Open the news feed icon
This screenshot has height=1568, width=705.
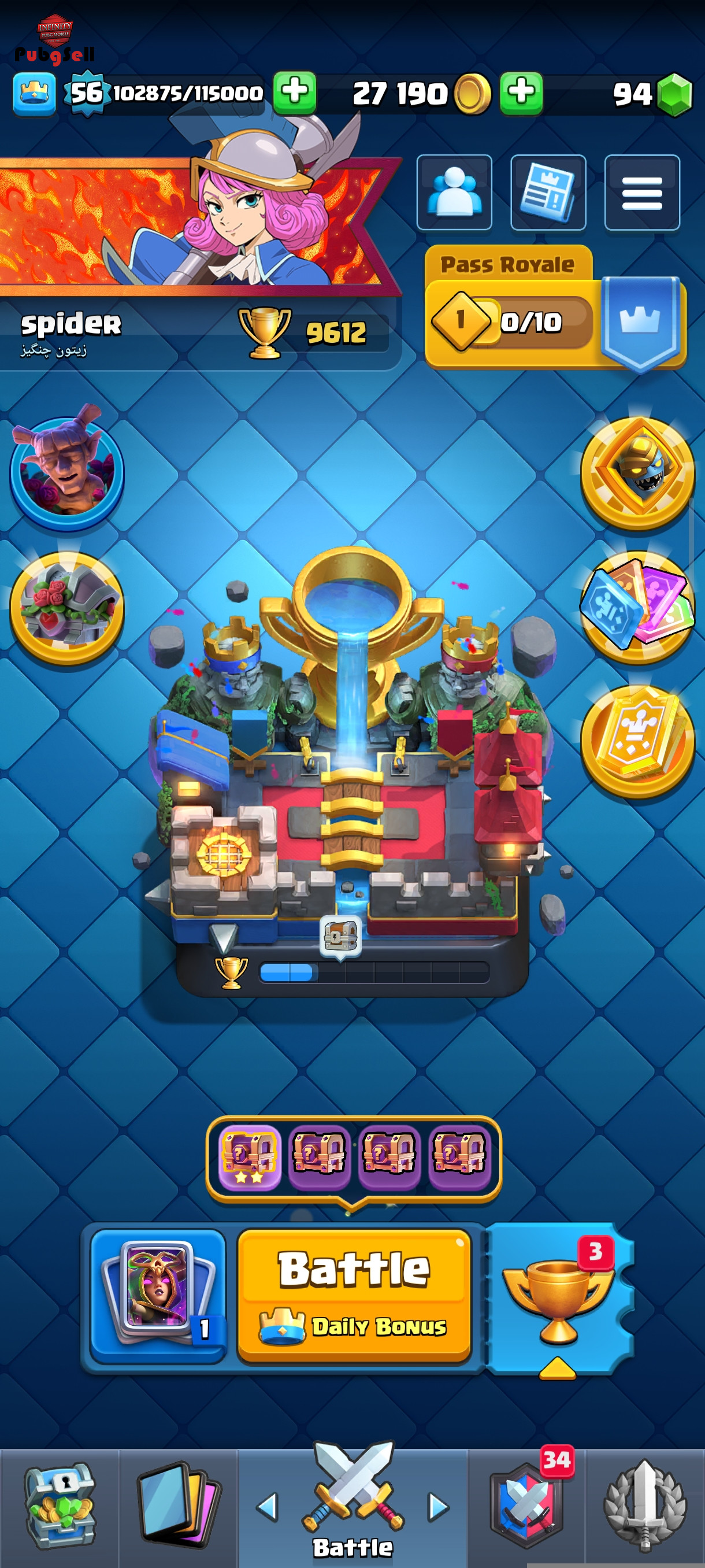(x=547, y=193)
